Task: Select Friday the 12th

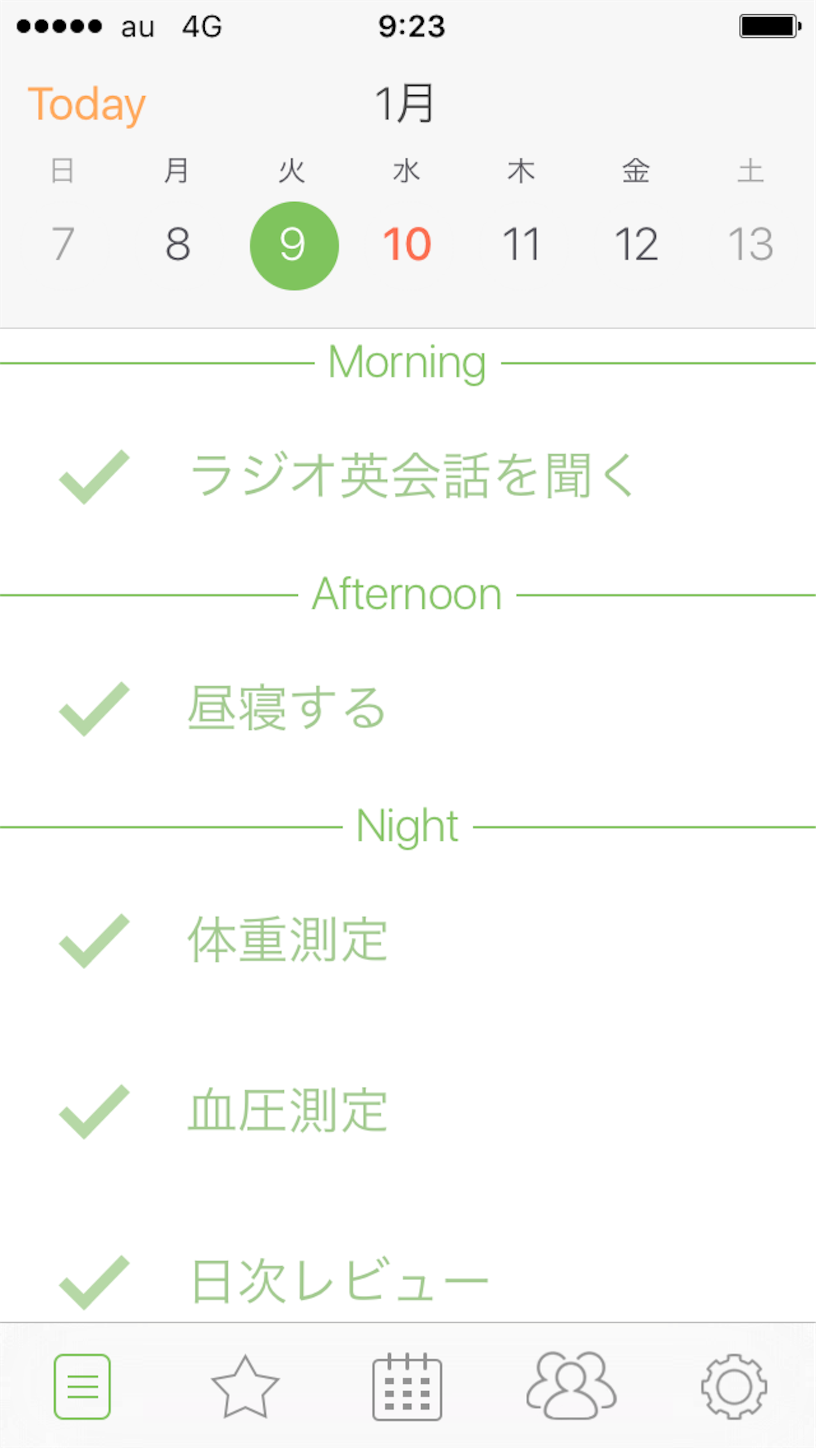Action: click(x=636, y=244)
